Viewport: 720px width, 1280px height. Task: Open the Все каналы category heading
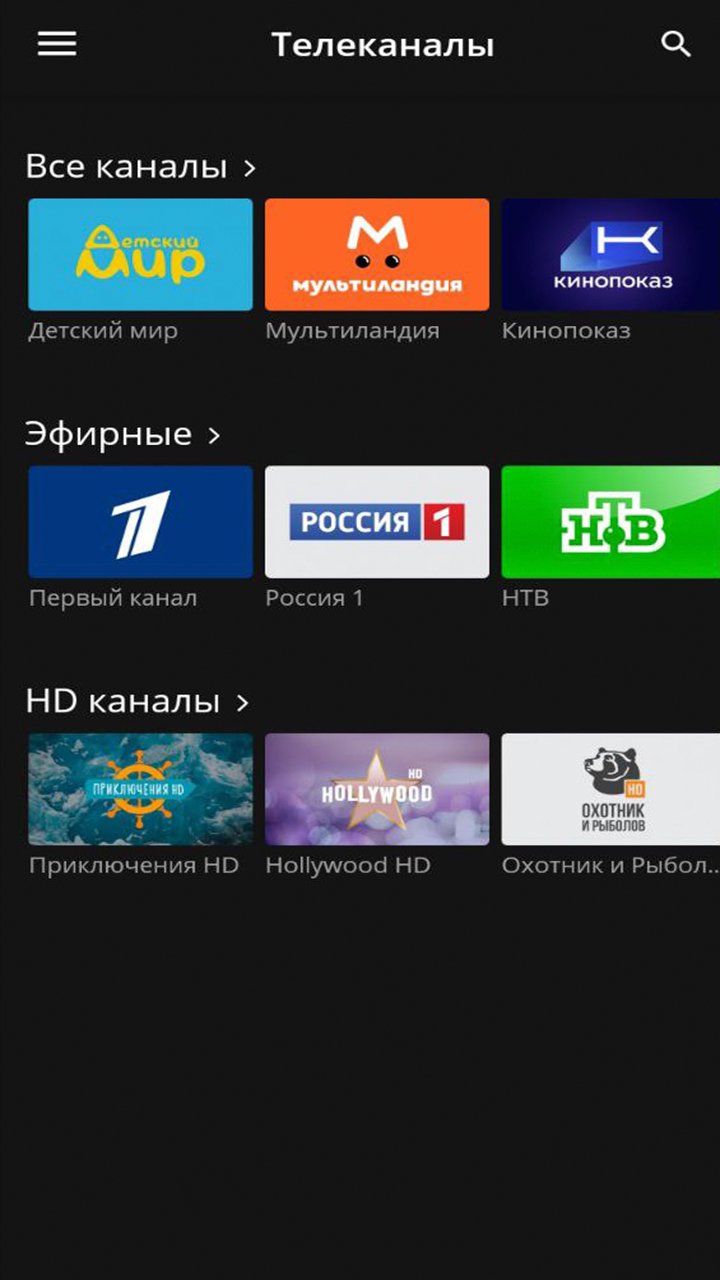tap(122, 167)
